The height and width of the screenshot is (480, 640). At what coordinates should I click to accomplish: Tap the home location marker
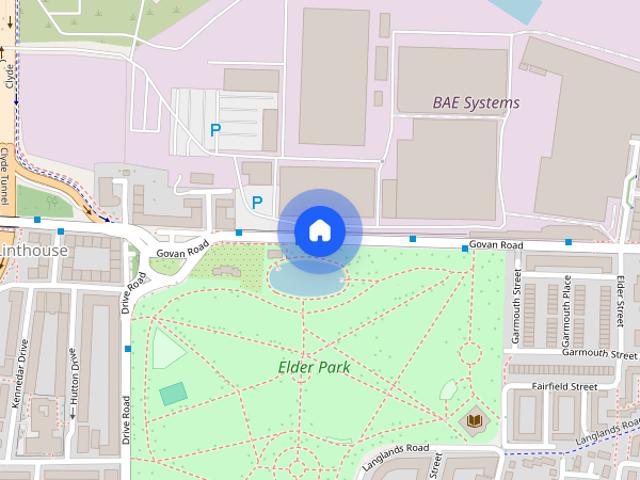[x=320, y=231]
